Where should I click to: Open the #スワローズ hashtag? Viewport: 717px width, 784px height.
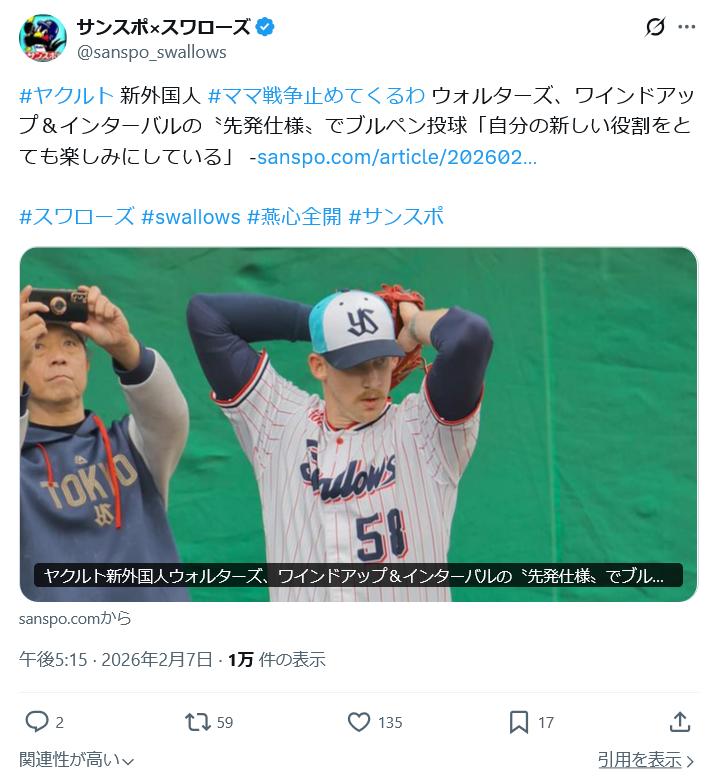pyautogui.click(x=76, y=216)
